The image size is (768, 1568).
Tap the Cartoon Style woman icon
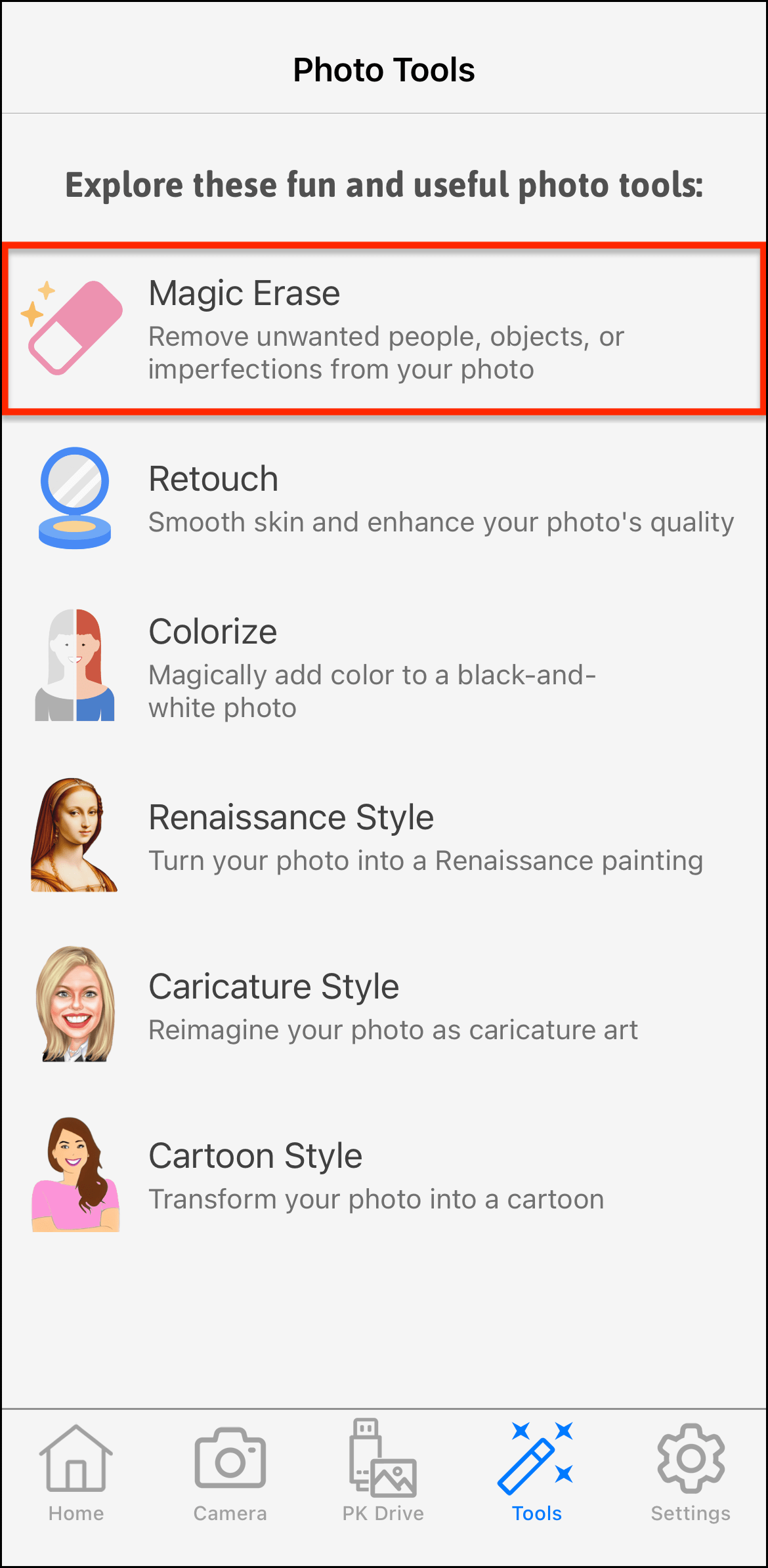point(74,1174)
